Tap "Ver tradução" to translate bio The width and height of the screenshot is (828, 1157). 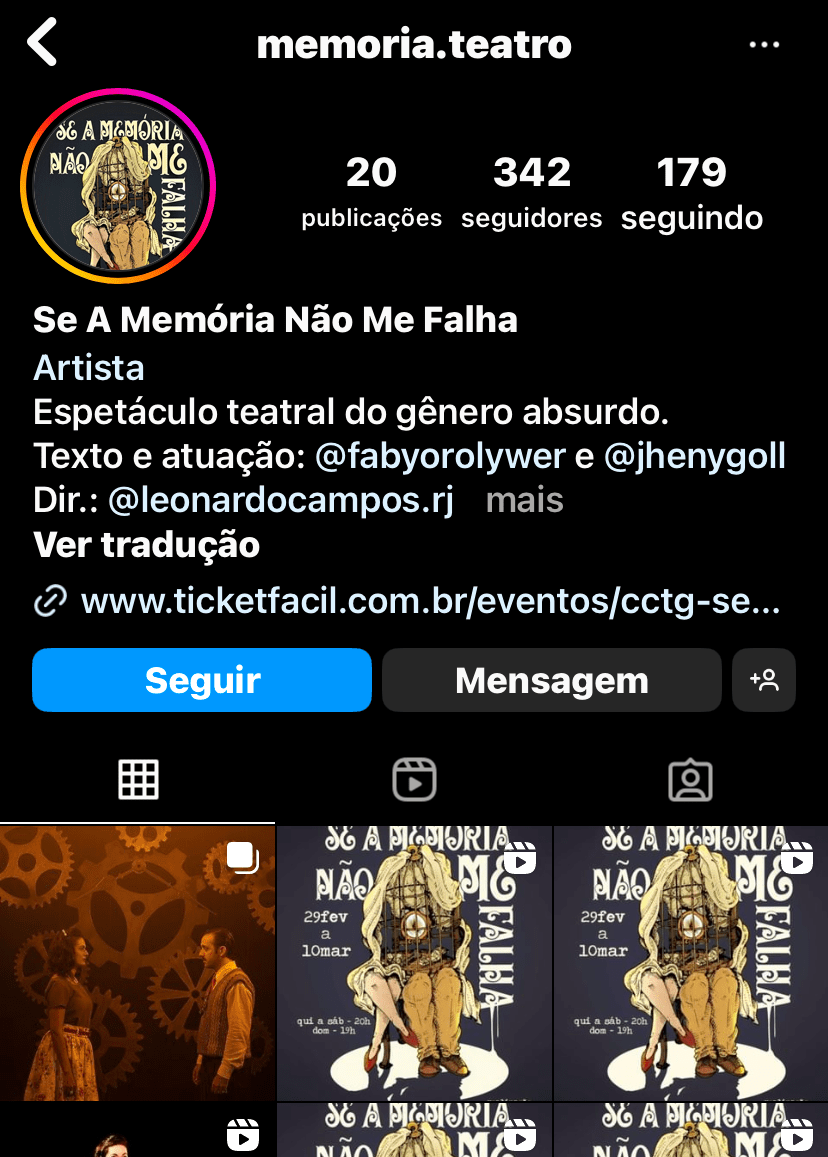click(146, 545)
